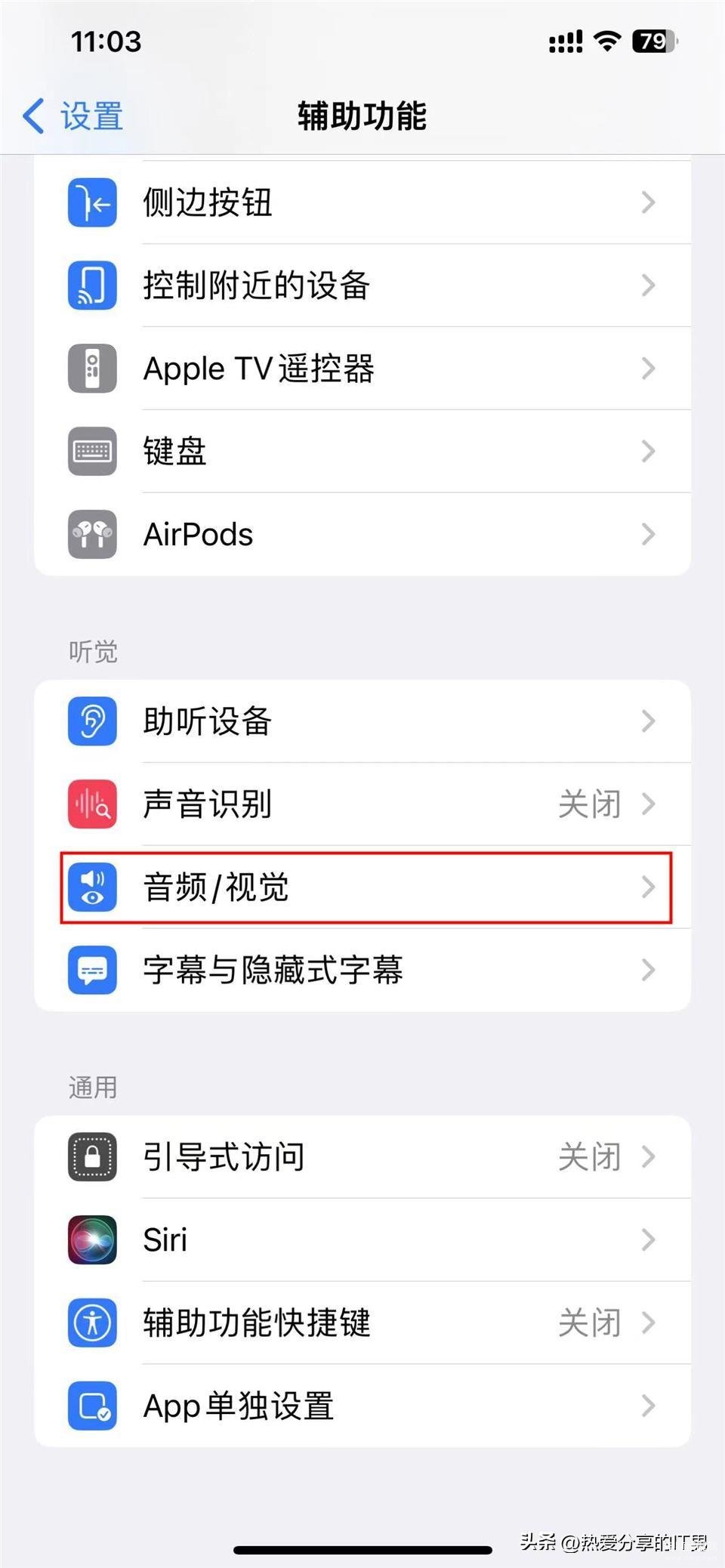Open 控制附近的设备
725x1568 pixels.
click(362, 286)
